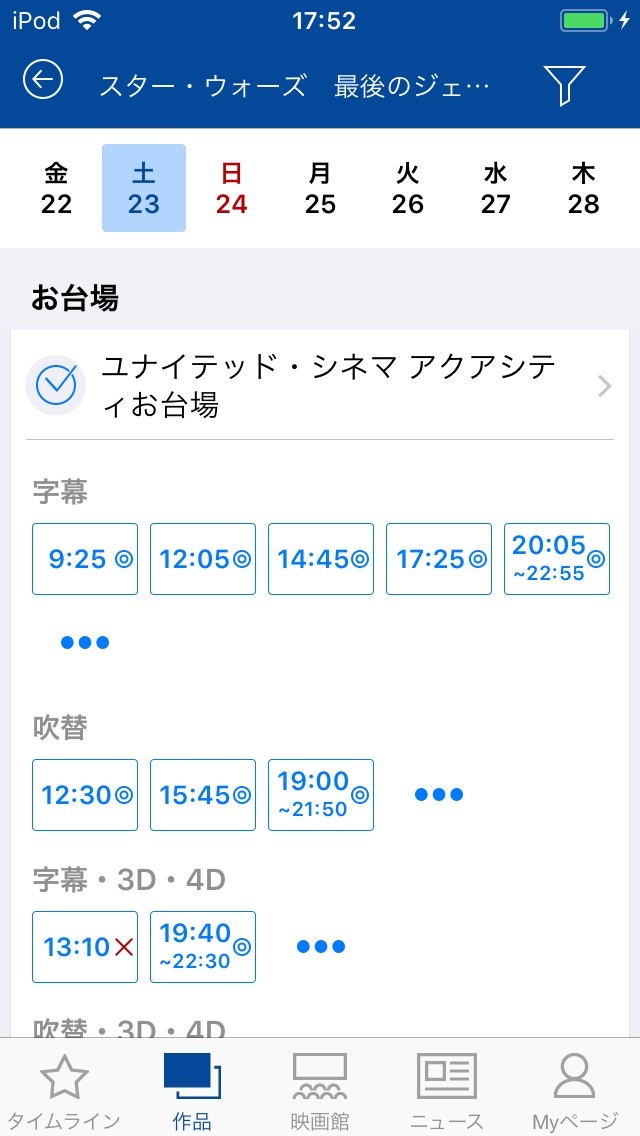This screenshot has height=1136, width=640.
Task: Open the ニュース tab
Action: (x=446, y=1091)
